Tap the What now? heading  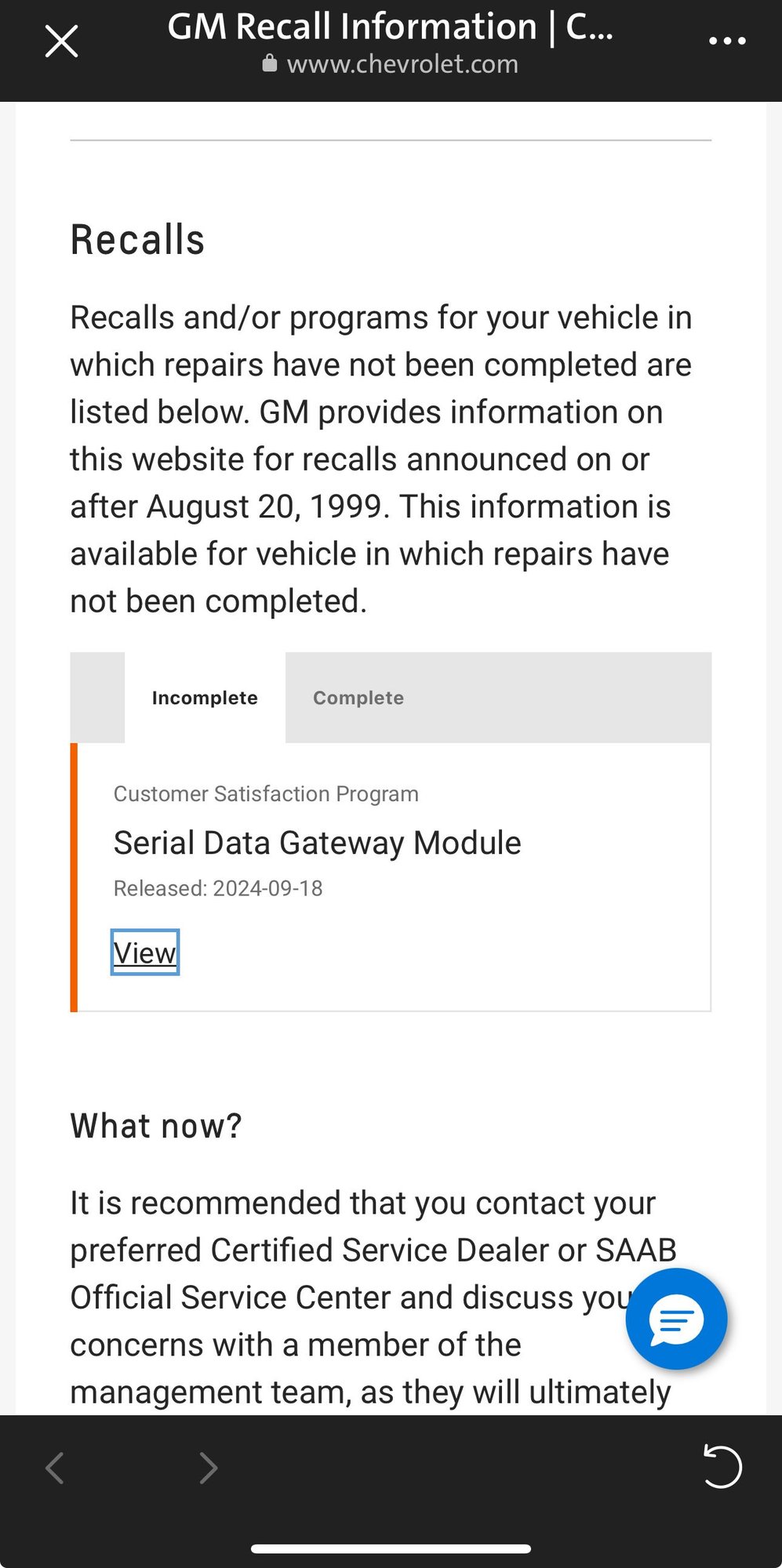tap(157, 1124)
